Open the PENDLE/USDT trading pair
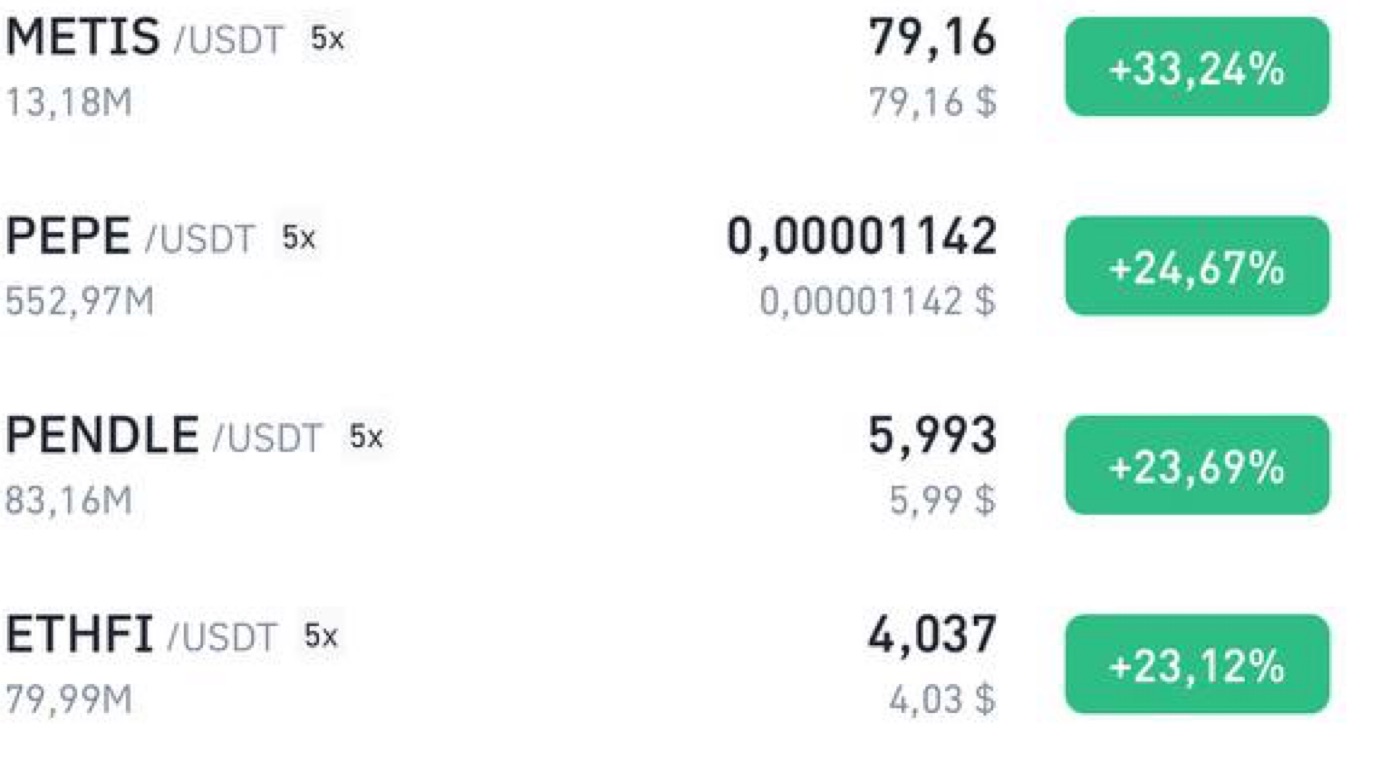This screenshot has height=775, width=1380. (x=104, y=437)
